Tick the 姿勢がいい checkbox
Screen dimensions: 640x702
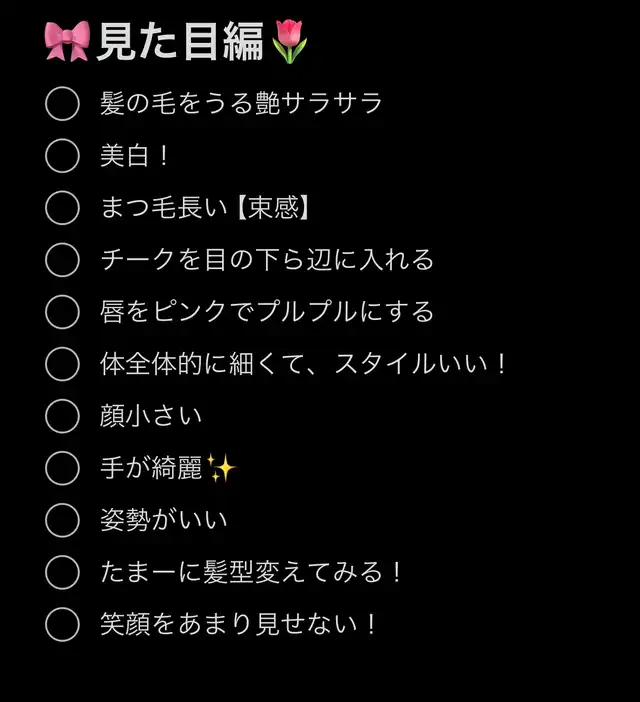[62, 520]
